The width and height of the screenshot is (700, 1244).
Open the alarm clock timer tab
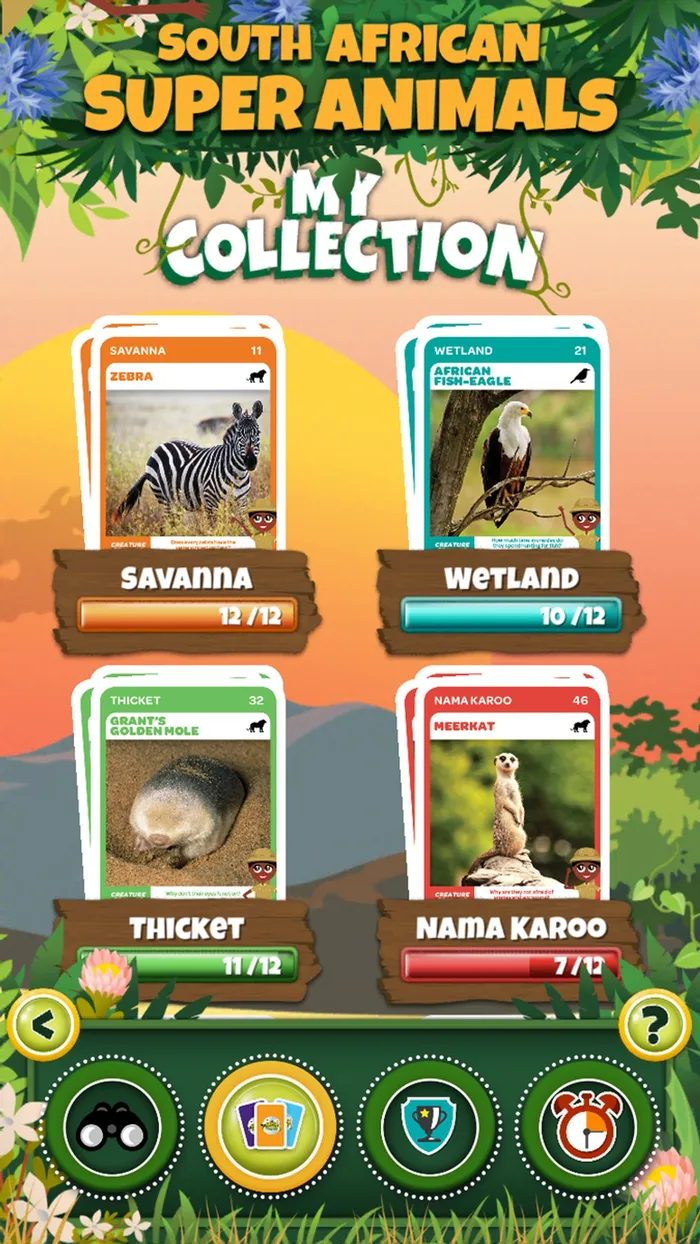tap(587, 1127)
